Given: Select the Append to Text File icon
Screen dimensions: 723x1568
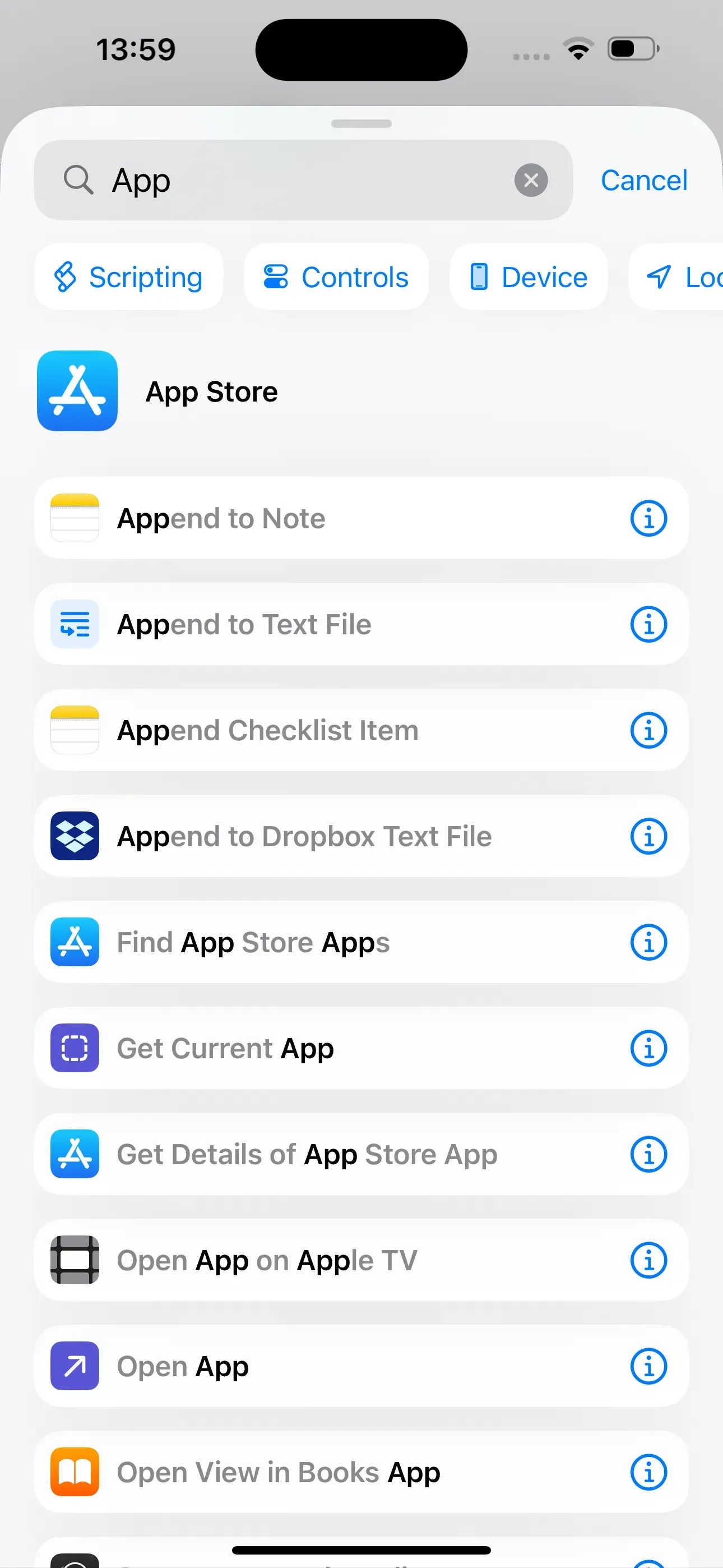Looking at the screenshot, I should point(74,624).
